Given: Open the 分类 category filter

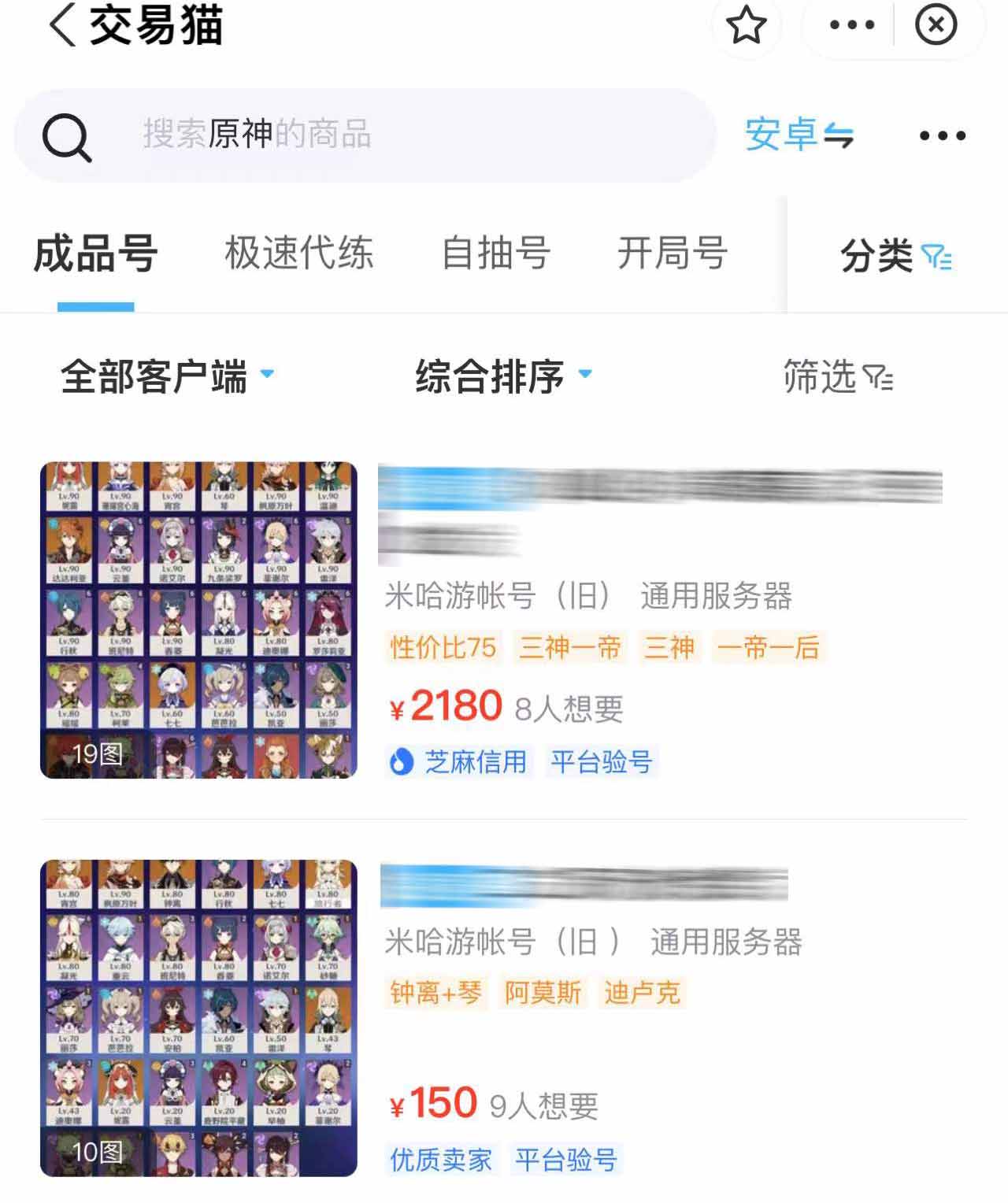Looking at the screenshot, I should pyautogui.click(x=895, y=256).
